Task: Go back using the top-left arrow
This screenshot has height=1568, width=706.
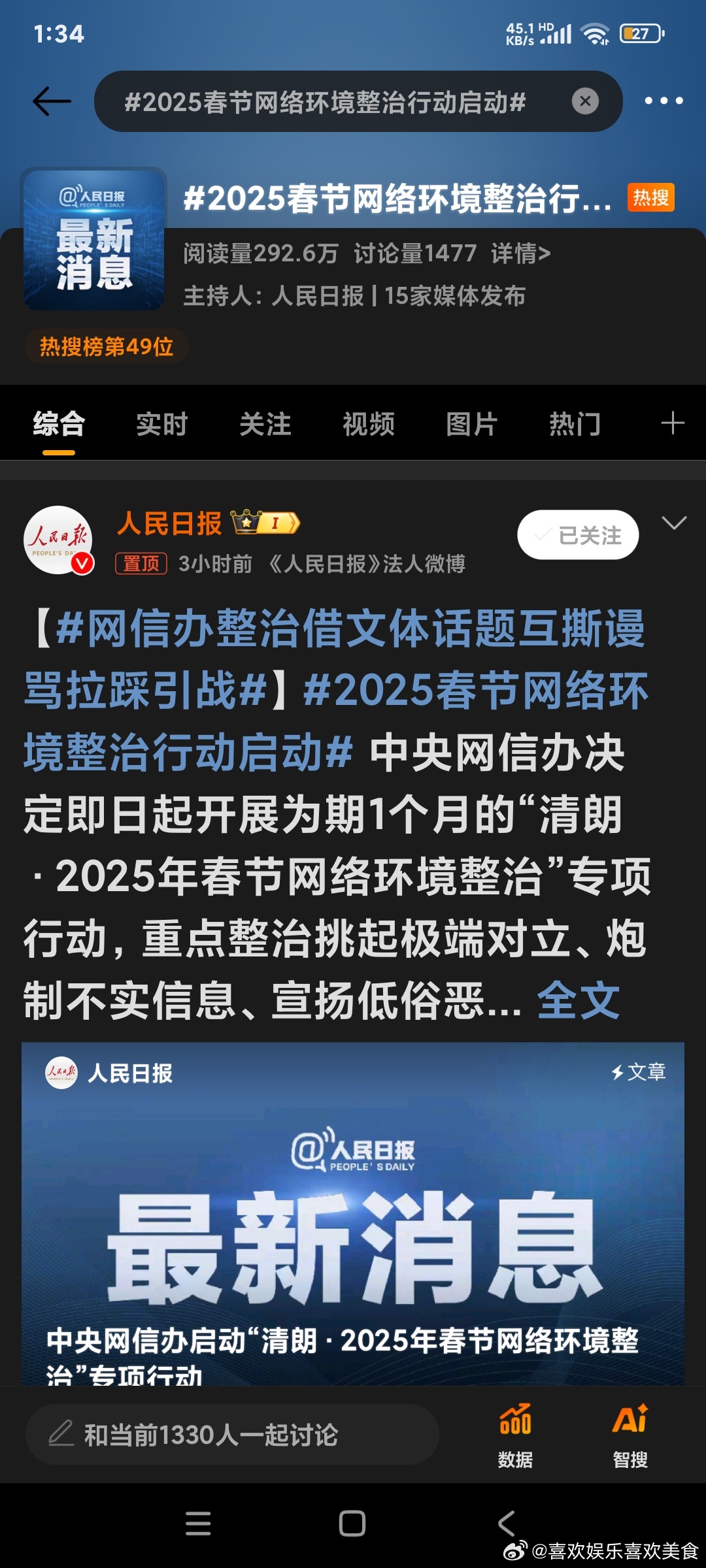Action: pos(52,101)
